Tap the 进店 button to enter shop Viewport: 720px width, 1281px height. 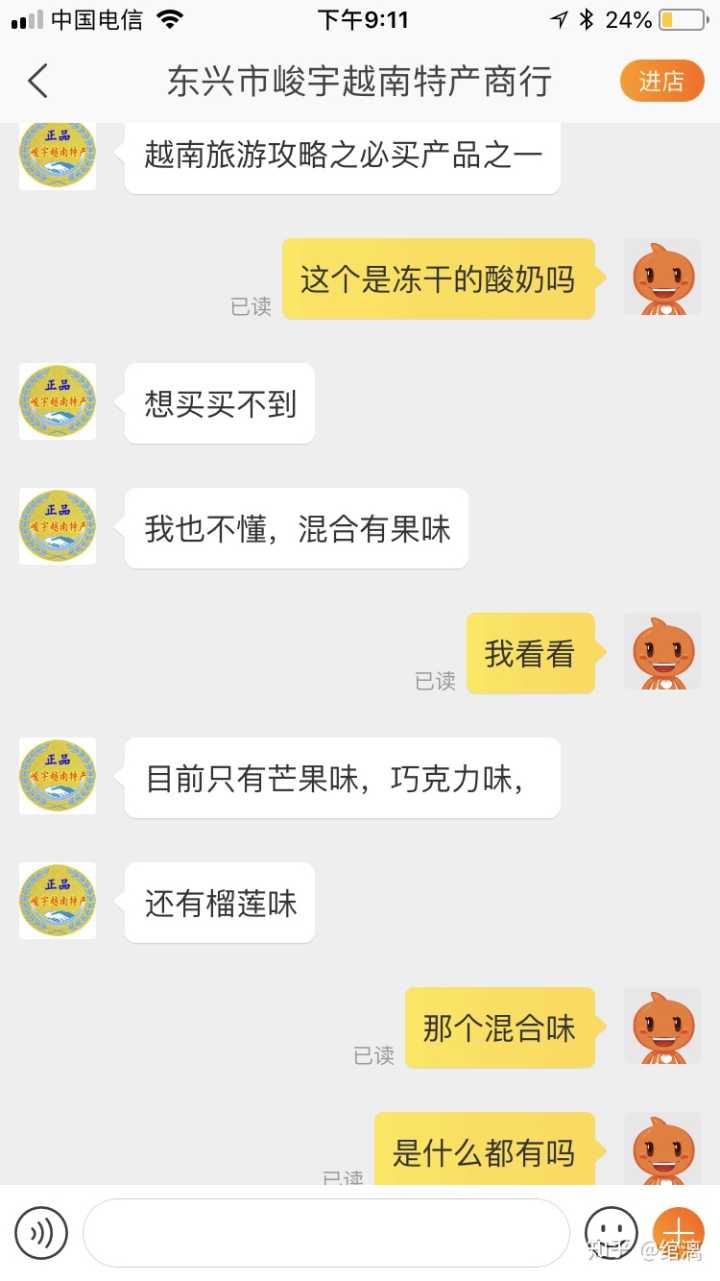pyautogui.click(x=661, y=81)
